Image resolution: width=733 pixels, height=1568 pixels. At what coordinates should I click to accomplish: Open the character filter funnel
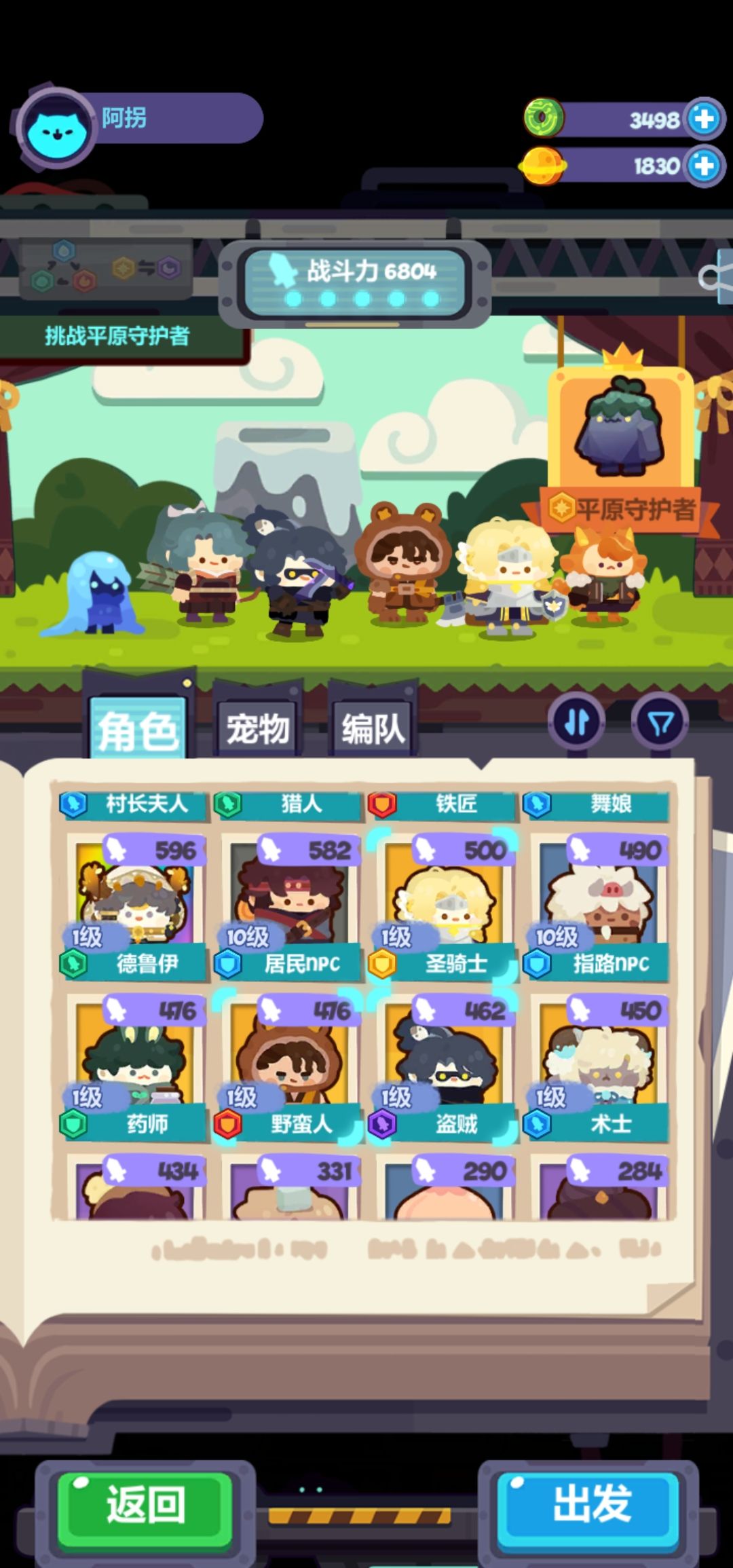(660, 722)
